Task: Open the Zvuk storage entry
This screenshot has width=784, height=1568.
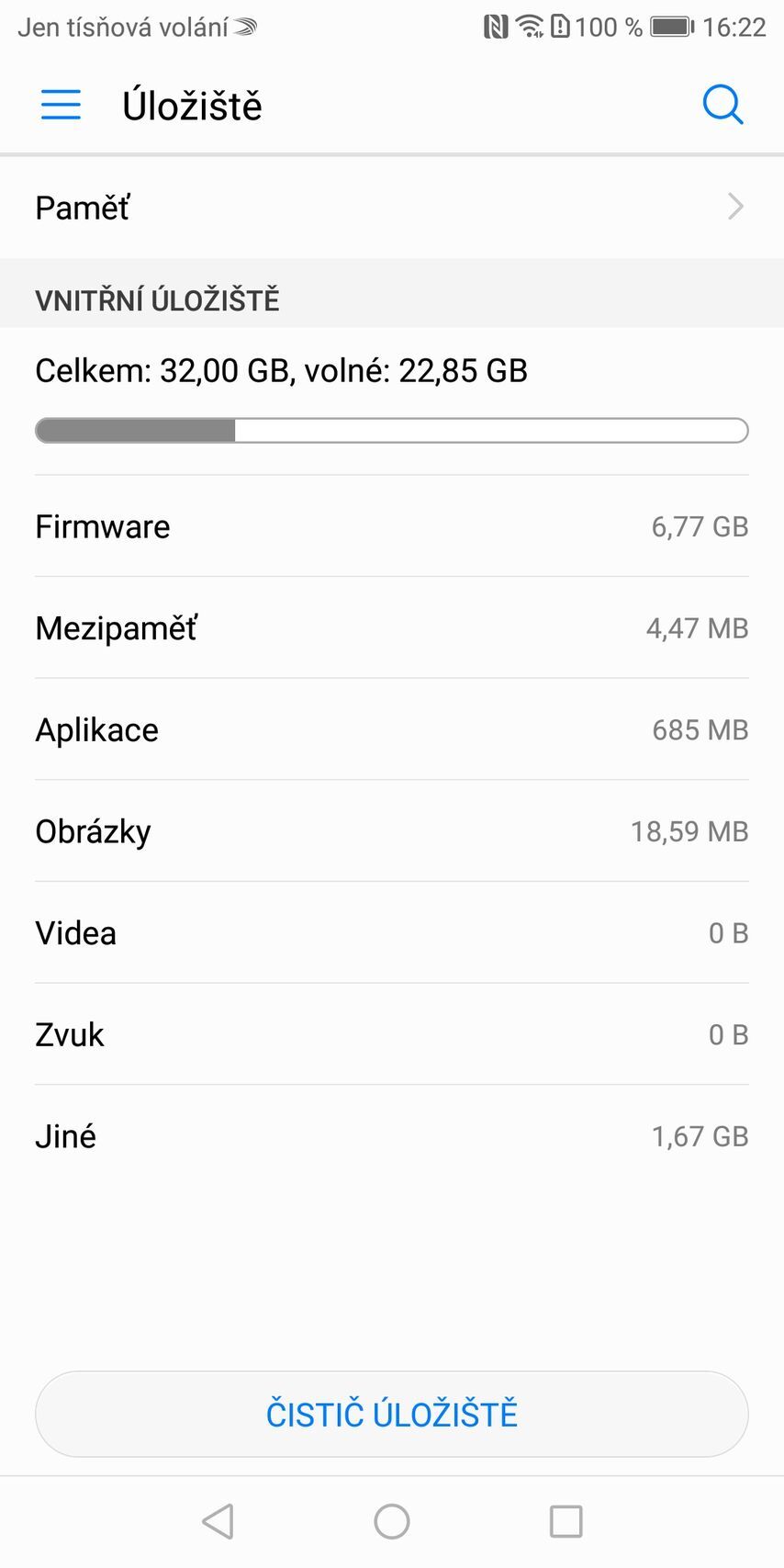Action: (x=392, y=1033)
